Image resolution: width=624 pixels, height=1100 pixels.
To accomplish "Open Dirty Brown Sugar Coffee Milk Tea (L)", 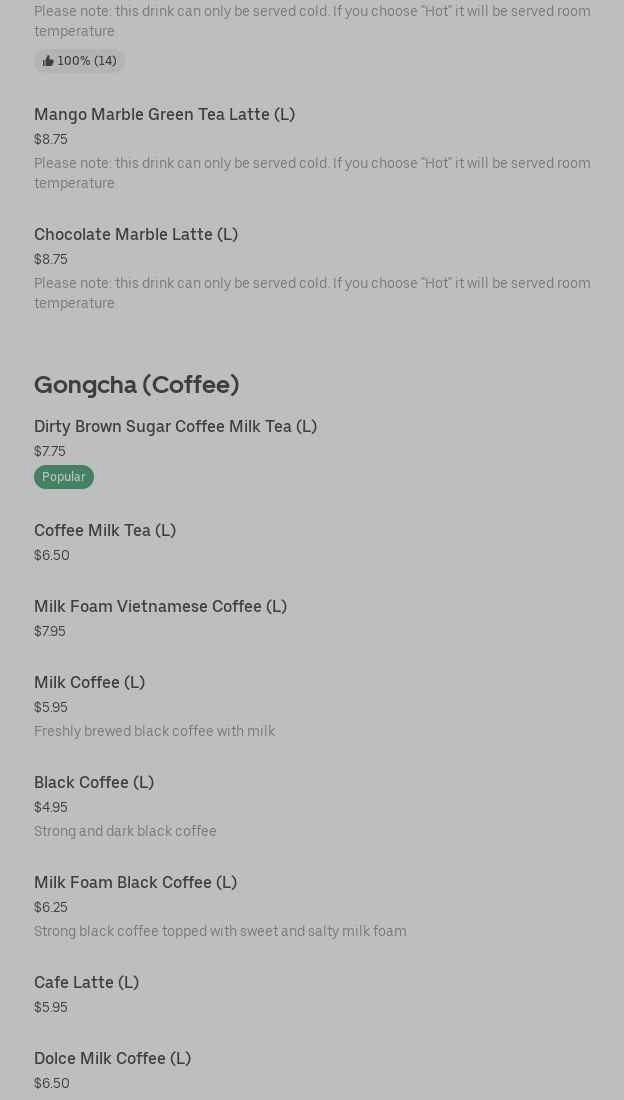I will tap(175, 427).
